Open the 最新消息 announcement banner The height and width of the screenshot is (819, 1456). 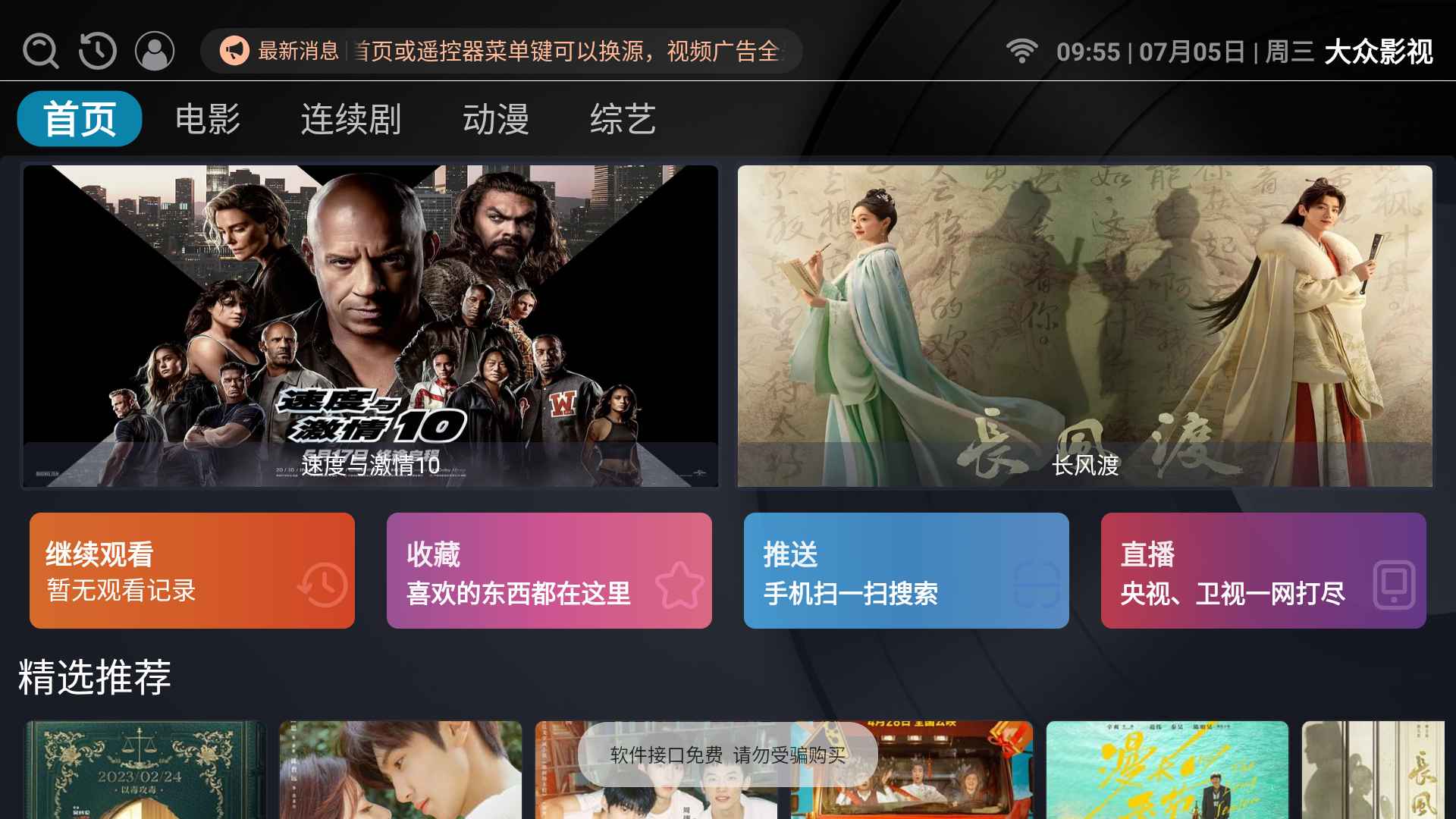click(x=500, y=52)
